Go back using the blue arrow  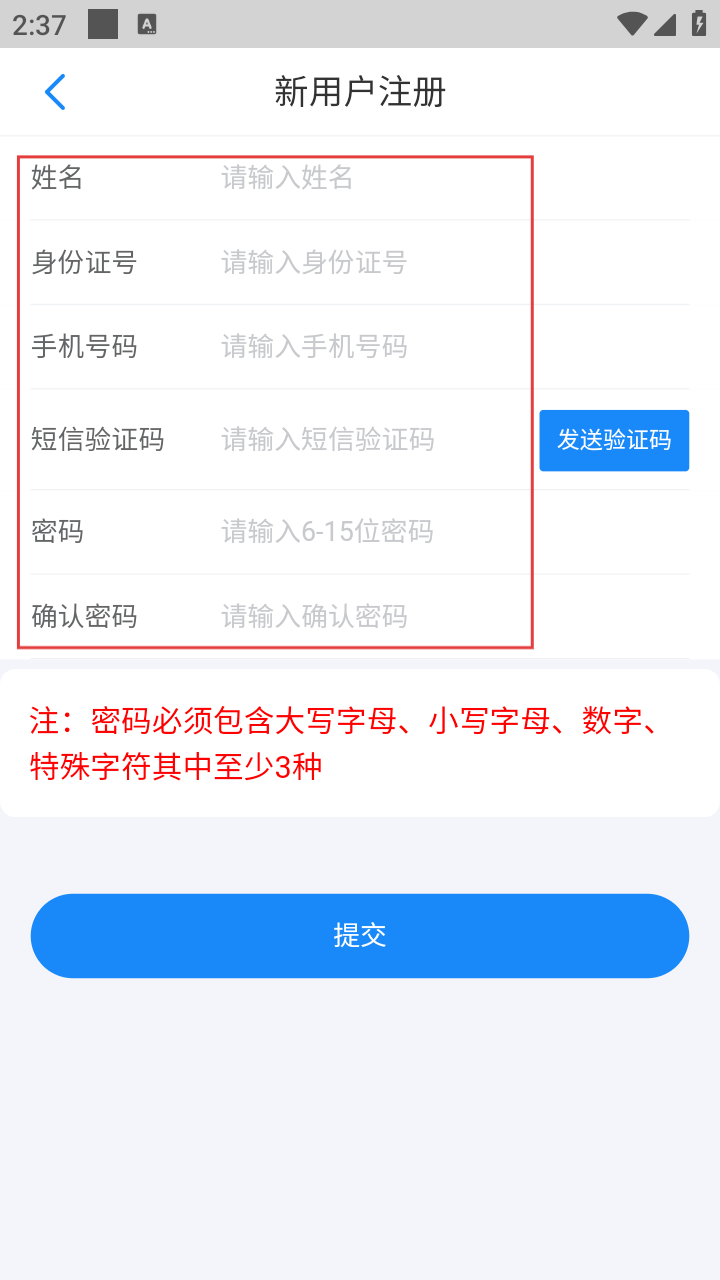click(55, 92)
